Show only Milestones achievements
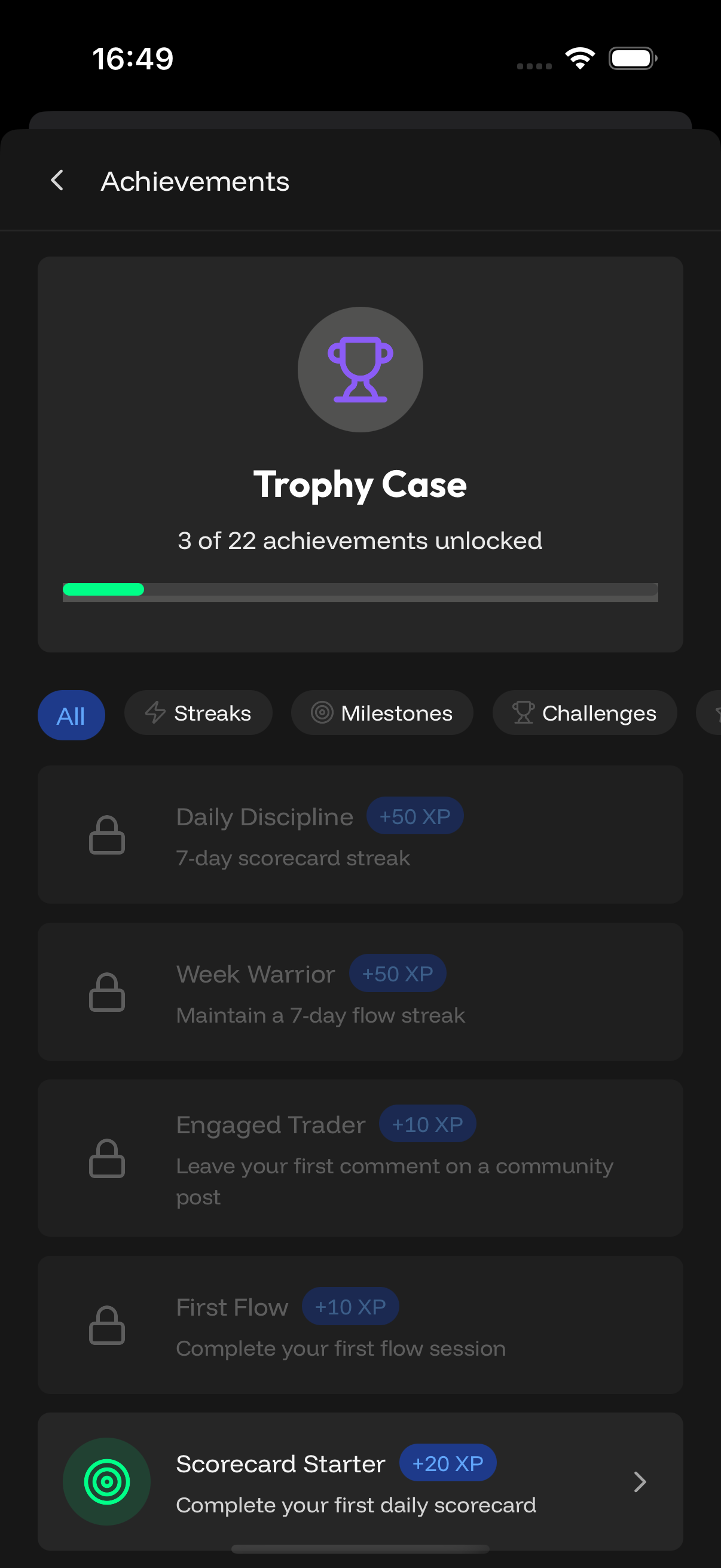The height and width of the screenshot is (1568, 721). pos(382,713)
